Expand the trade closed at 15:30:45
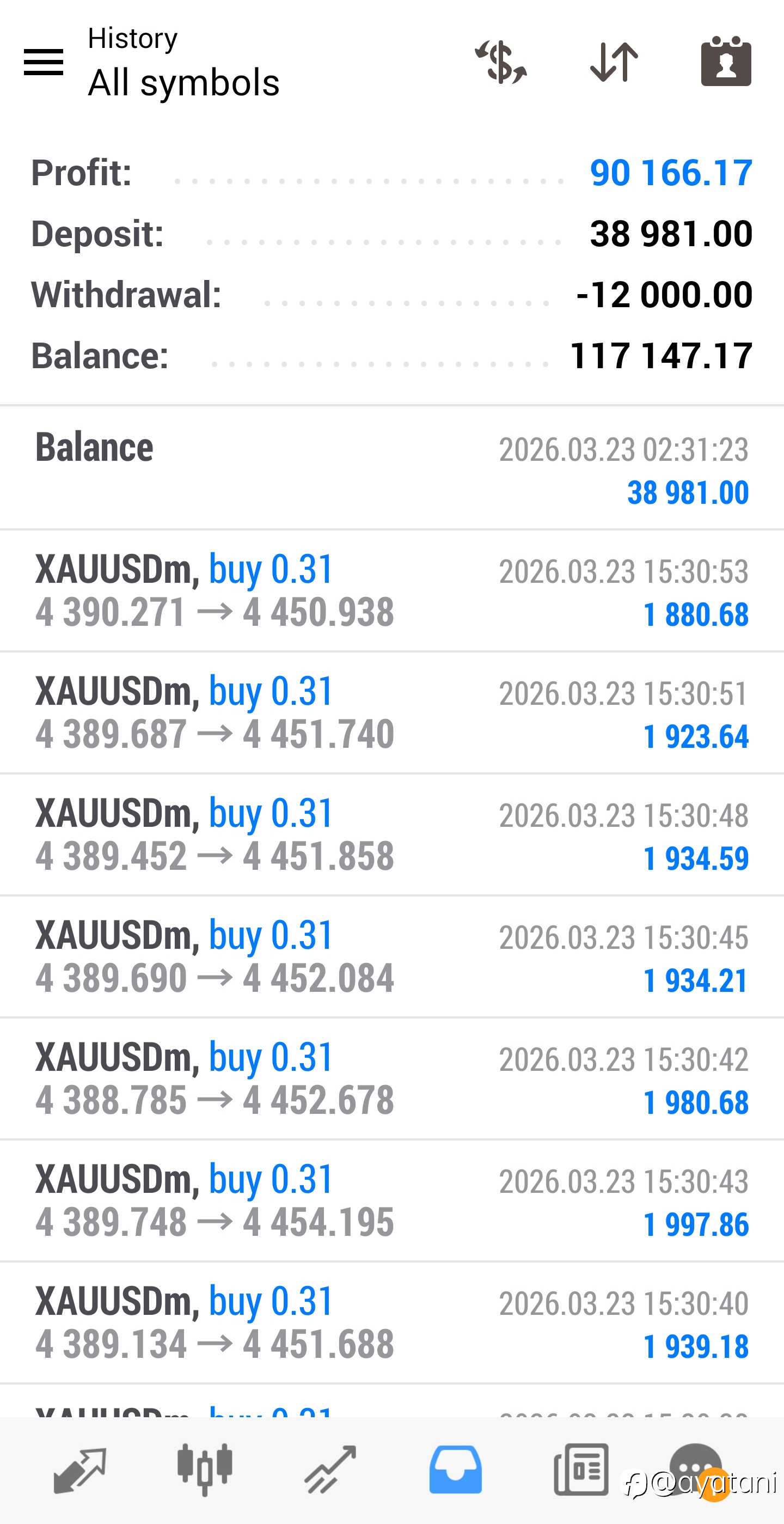Viewport: 784px width, 1524px height. pyautogui.click(x=392, y=956)
